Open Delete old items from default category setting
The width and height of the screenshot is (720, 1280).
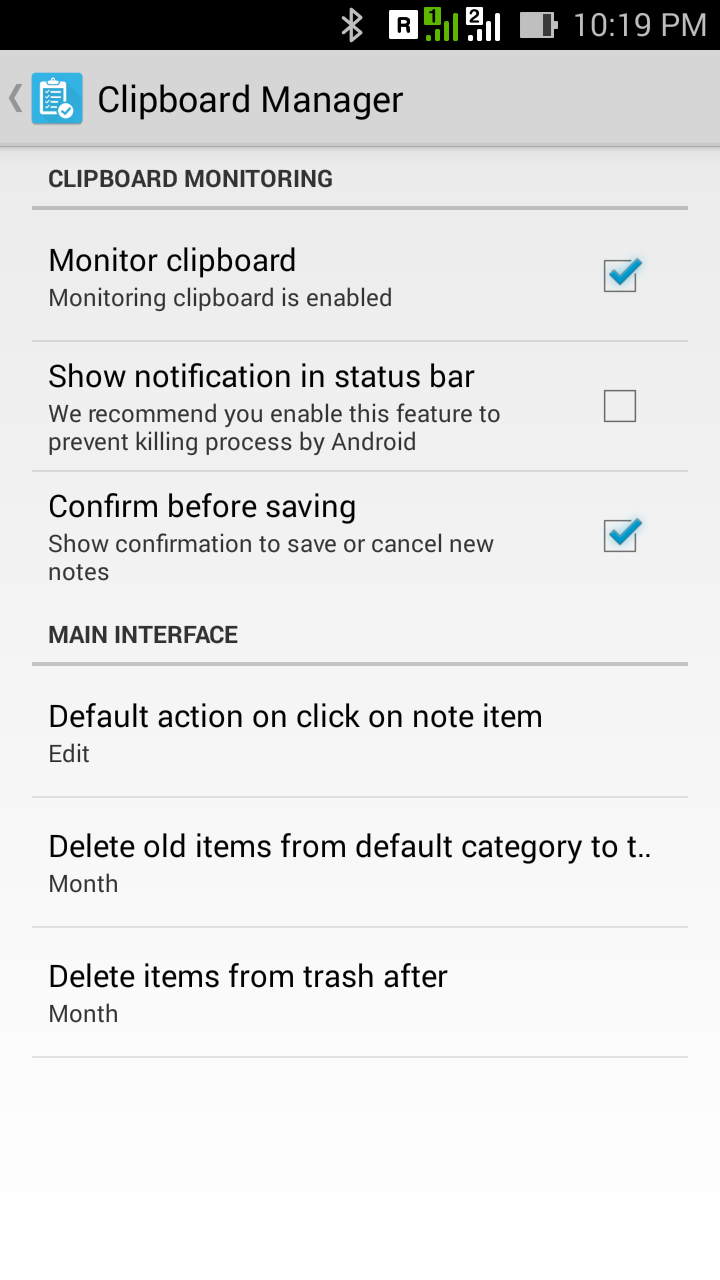(x=360, y=862)
